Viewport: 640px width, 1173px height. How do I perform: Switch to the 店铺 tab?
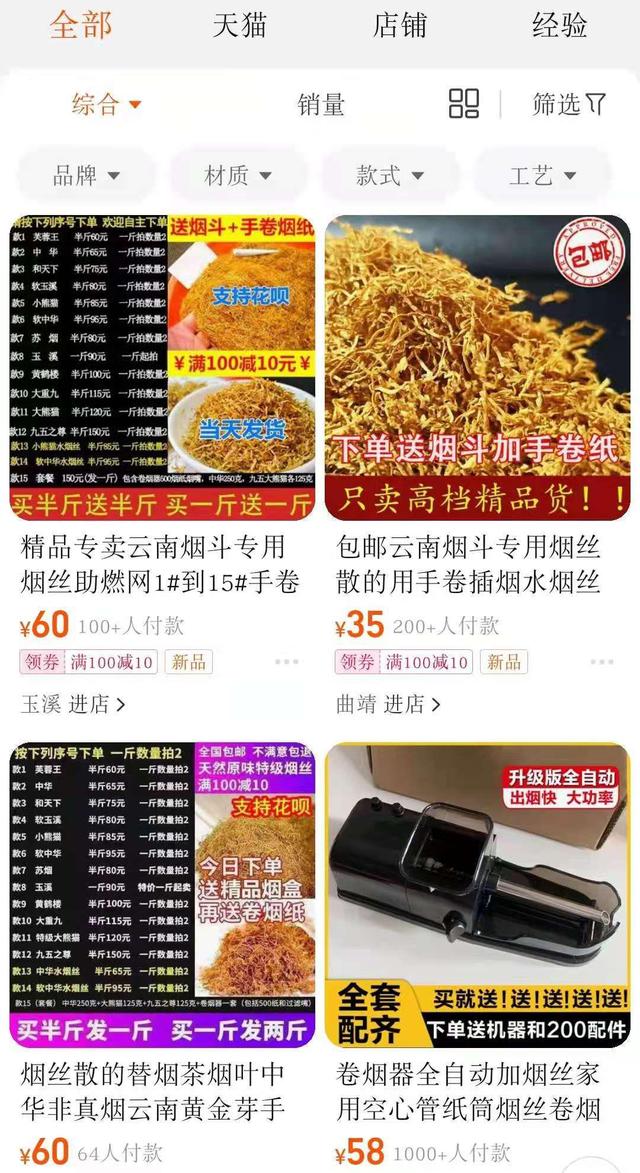[x=400, y=25]
